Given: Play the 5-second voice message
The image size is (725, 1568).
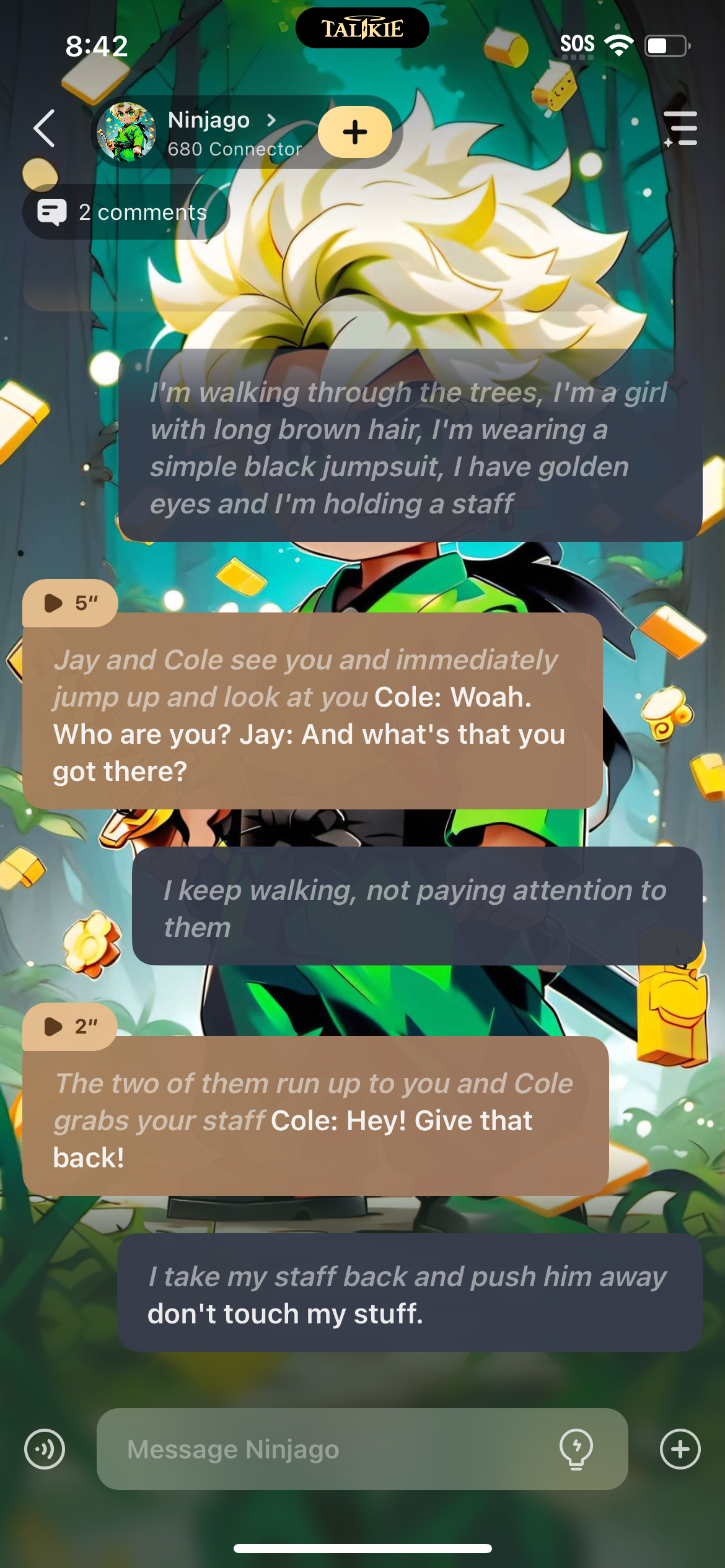Looking at the screenshot, I should click(70, 603).
